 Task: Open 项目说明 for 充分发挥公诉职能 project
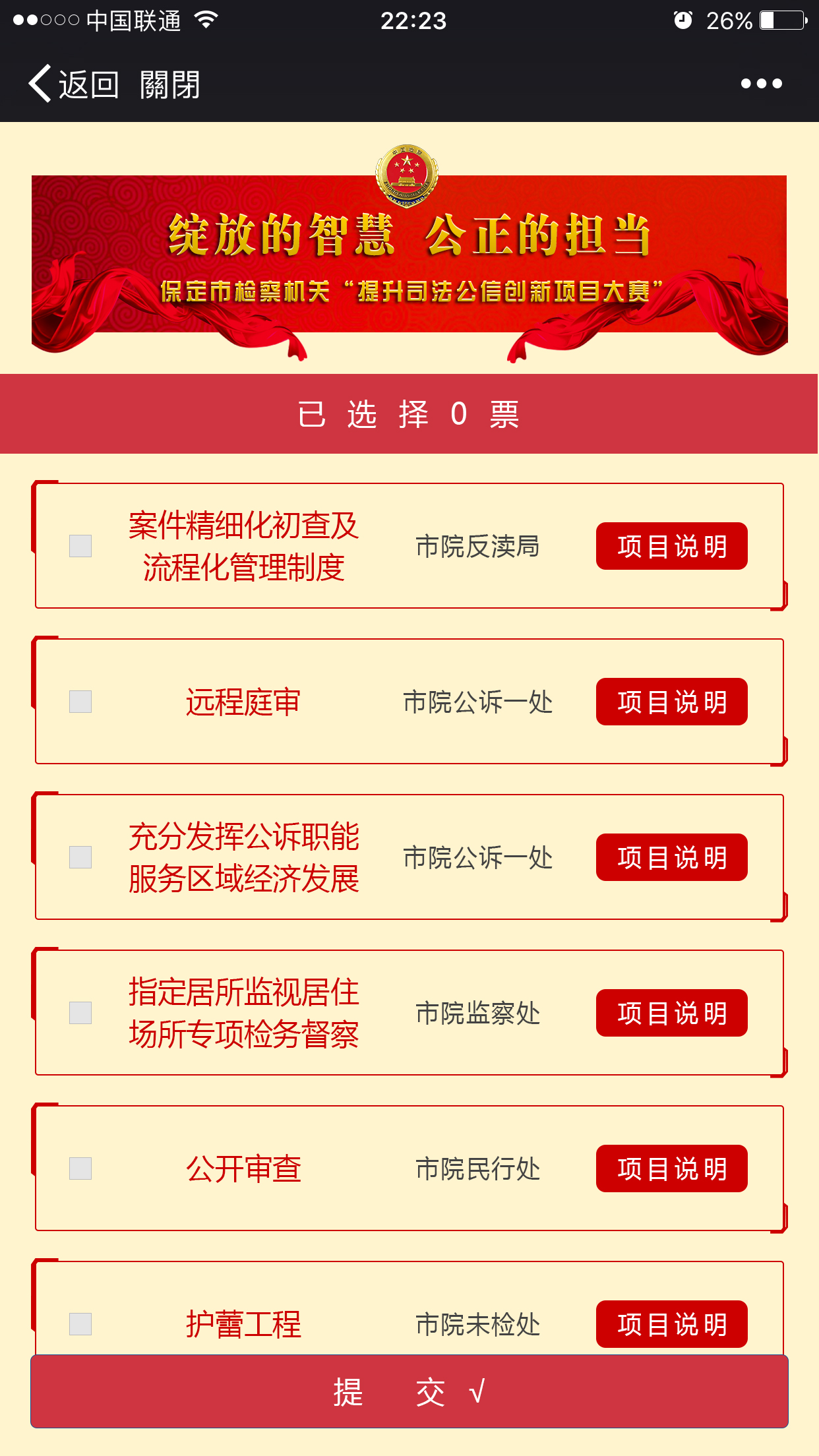pyautogui.click(x=671, y=857)
